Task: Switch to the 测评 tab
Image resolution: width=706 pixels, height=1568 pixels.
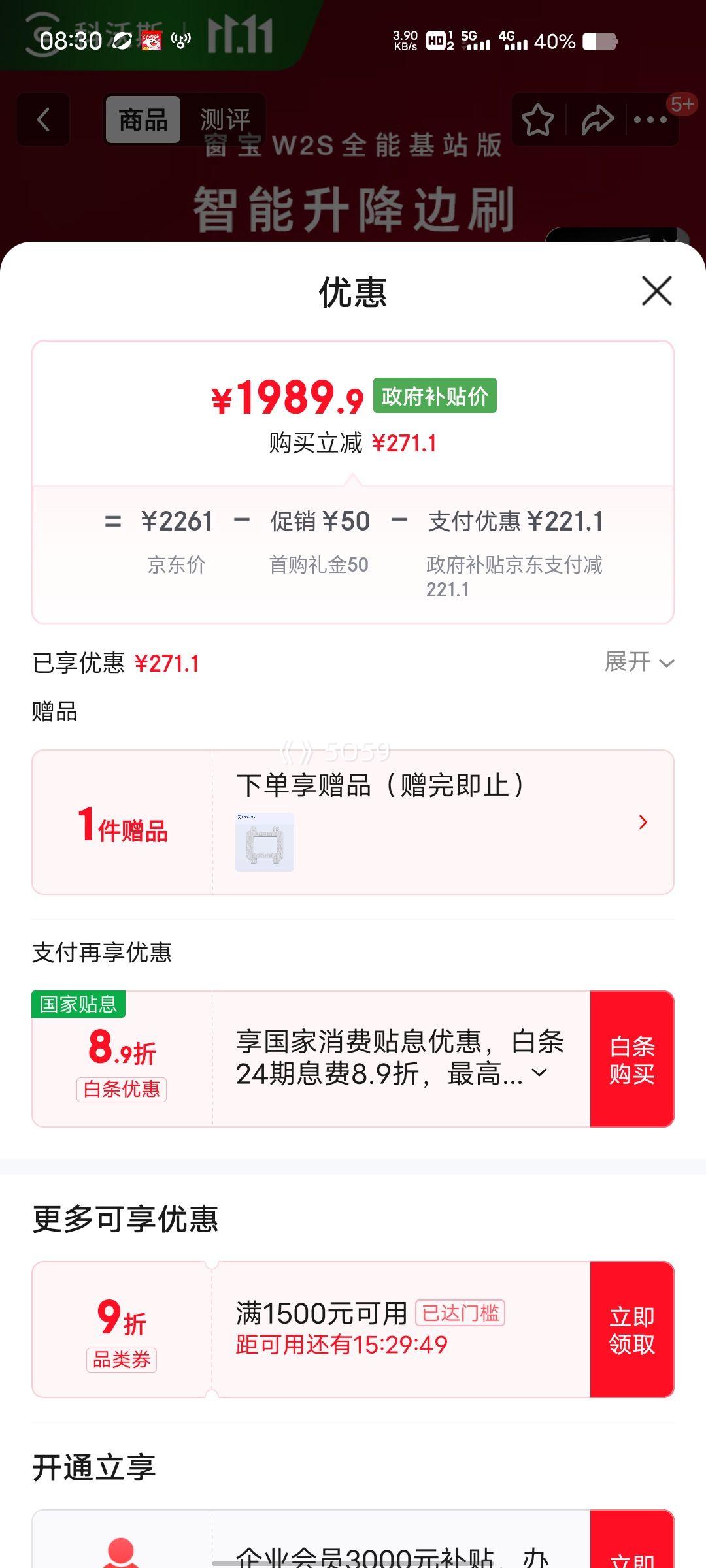Action: [x=225, y=120]
